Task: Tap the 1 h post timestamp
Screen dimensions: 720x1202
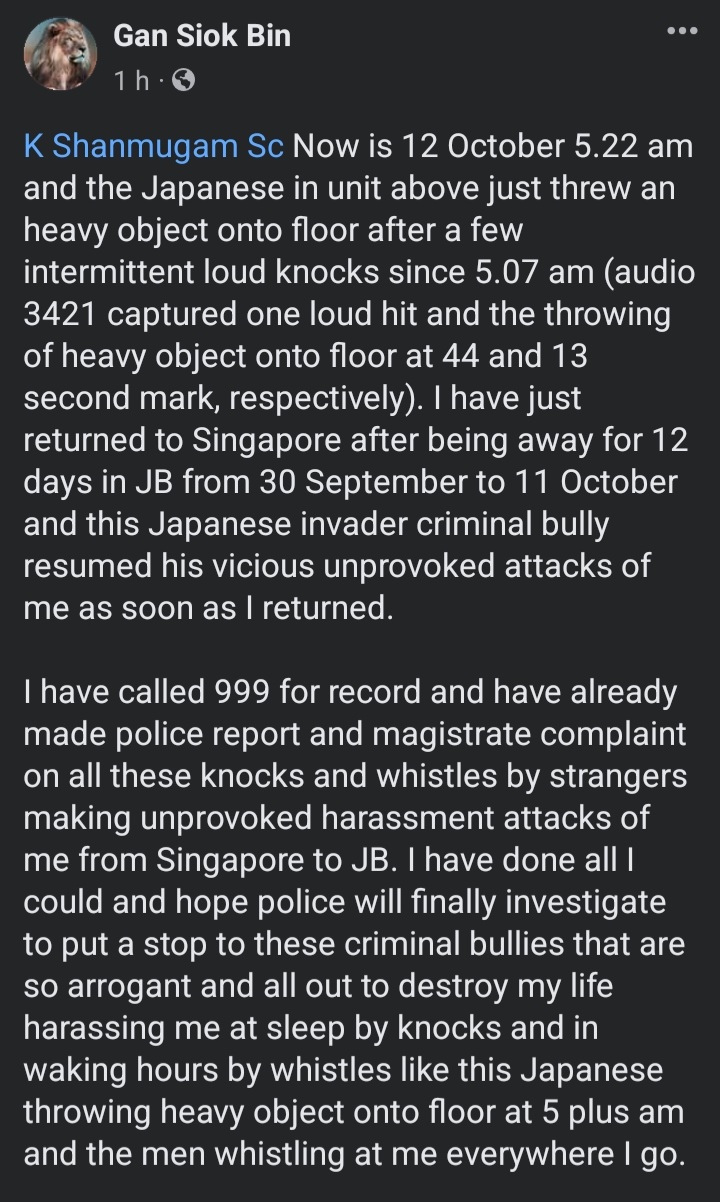Action: pyautogui.click(x=130, y=81)
